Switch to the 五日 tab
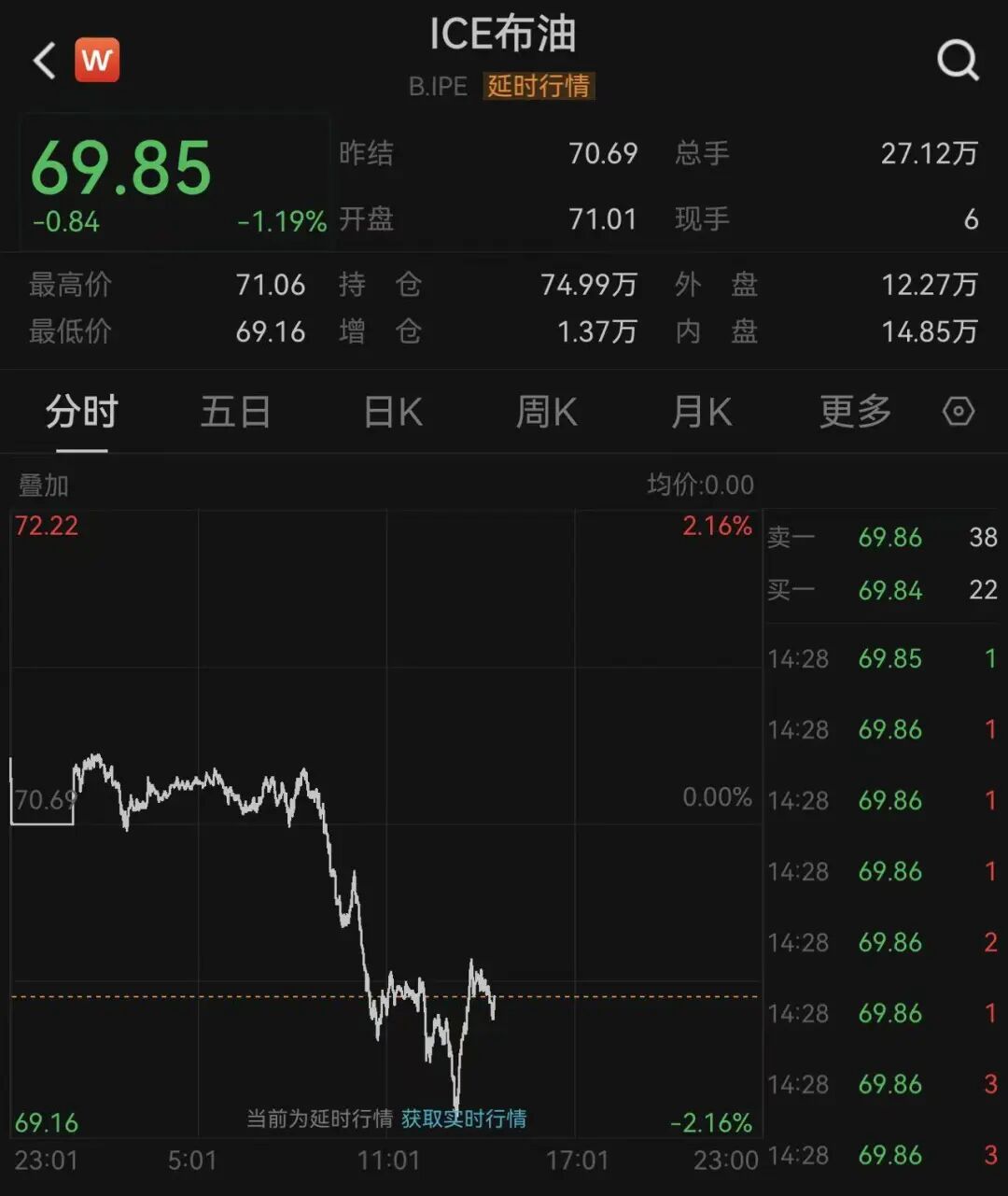Viewport: 1008px width, 1196px height. click(235, 412)
